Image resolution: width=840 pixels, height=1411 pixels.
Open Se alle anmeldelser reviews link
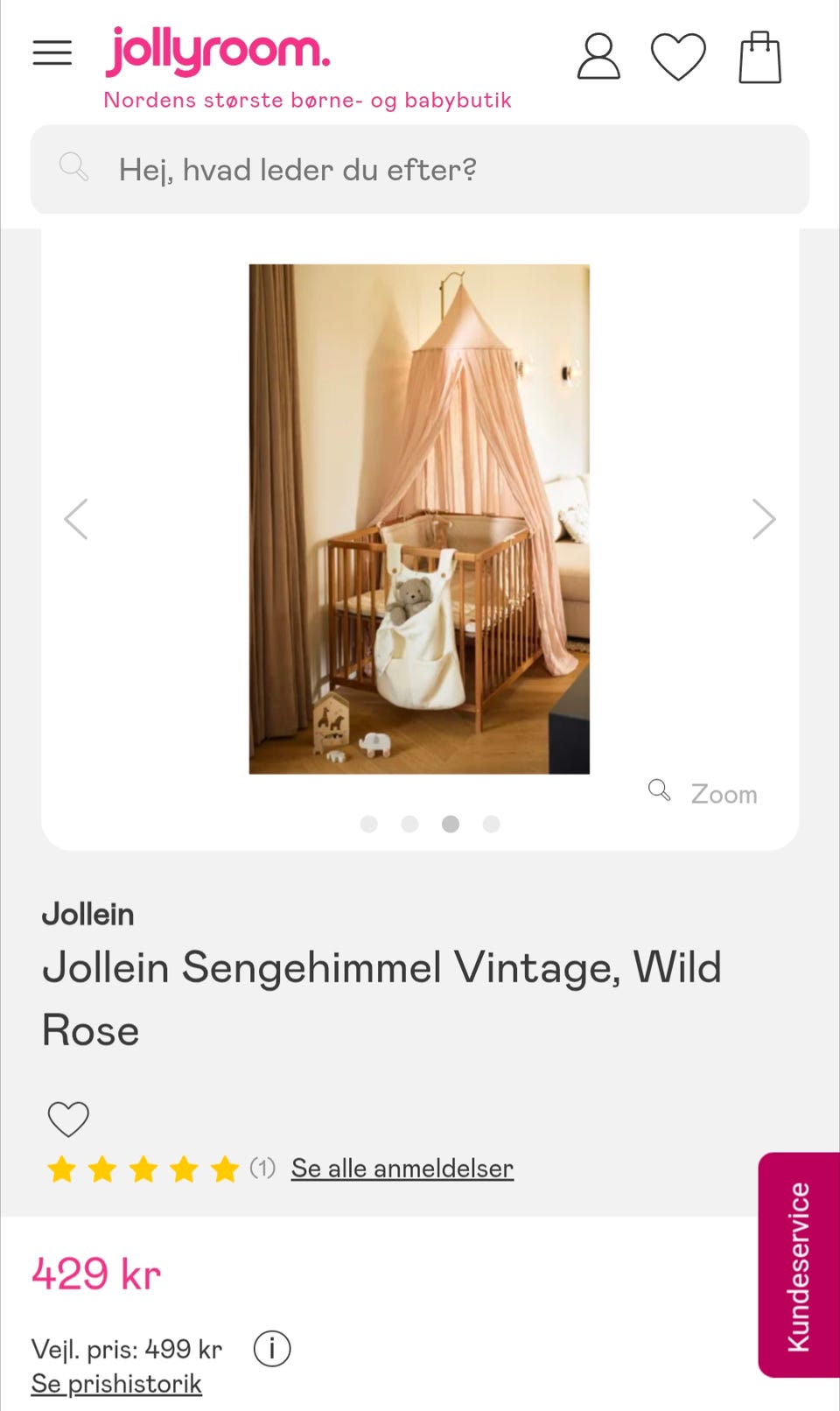(x=402, y=1168)
